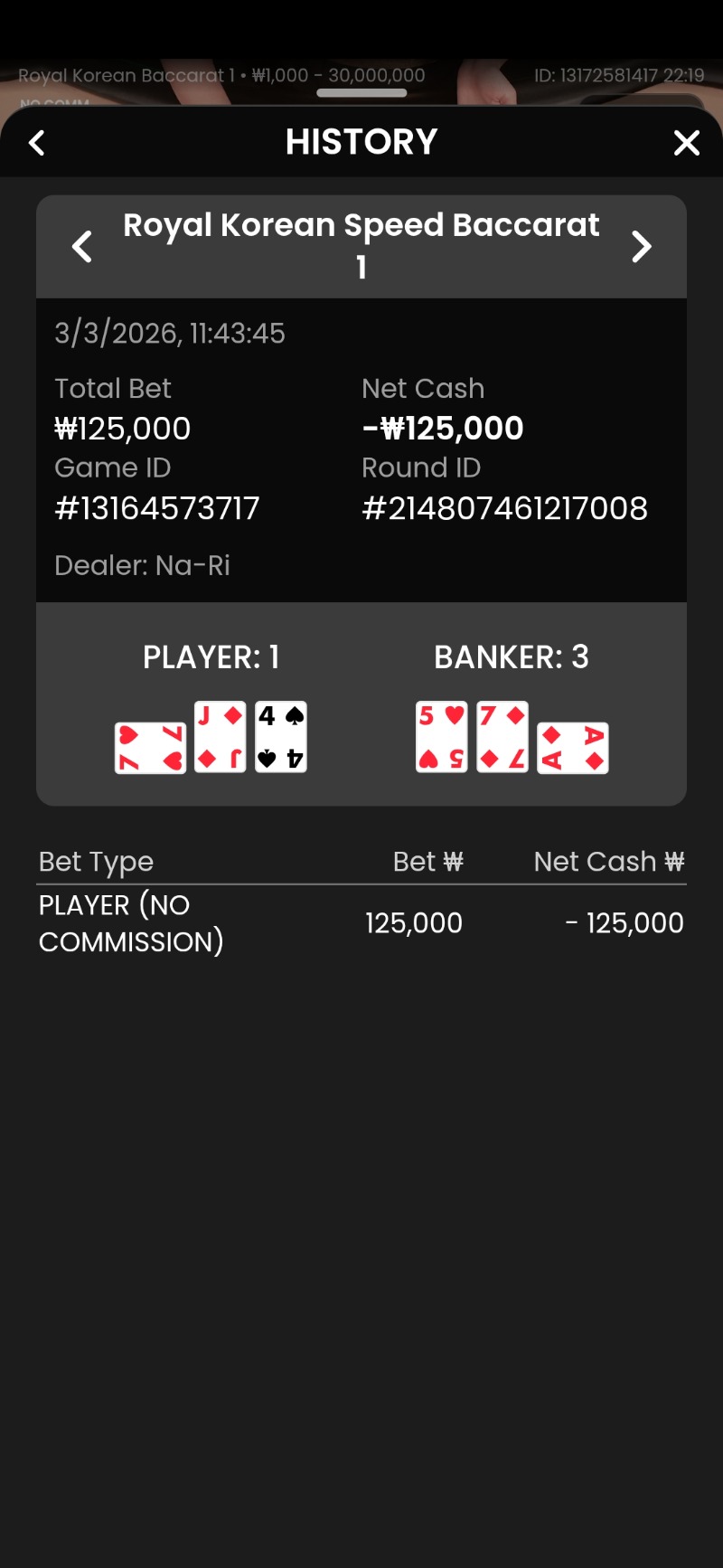Close the History panel
This screenshot has width=723, height=1568.
pos(686,143)
